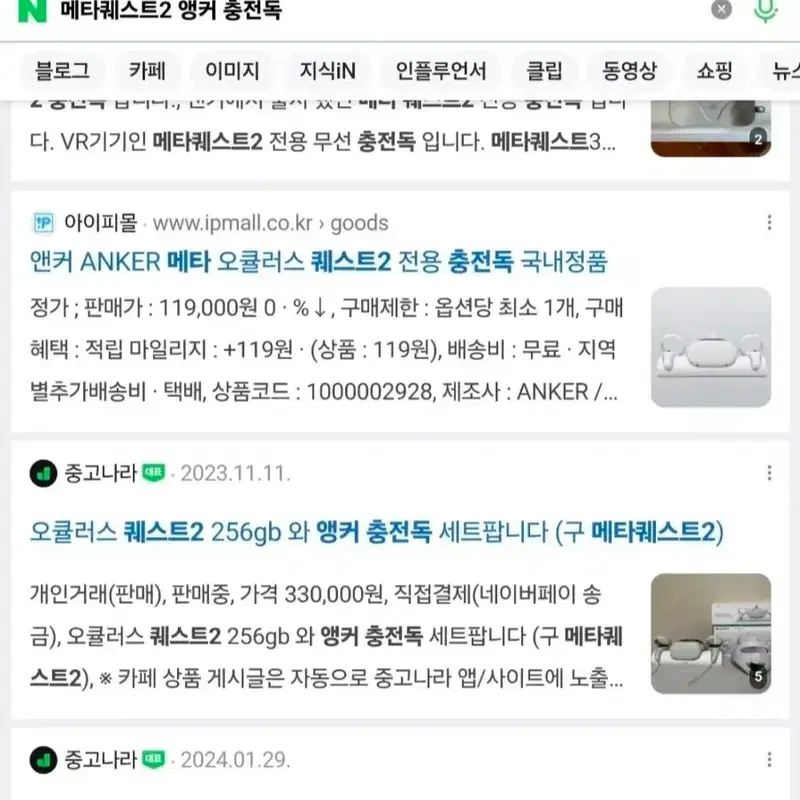Screen dimensions: 800x800
Task: Switch to the 블로그 tab
Action: coord(62,70)
